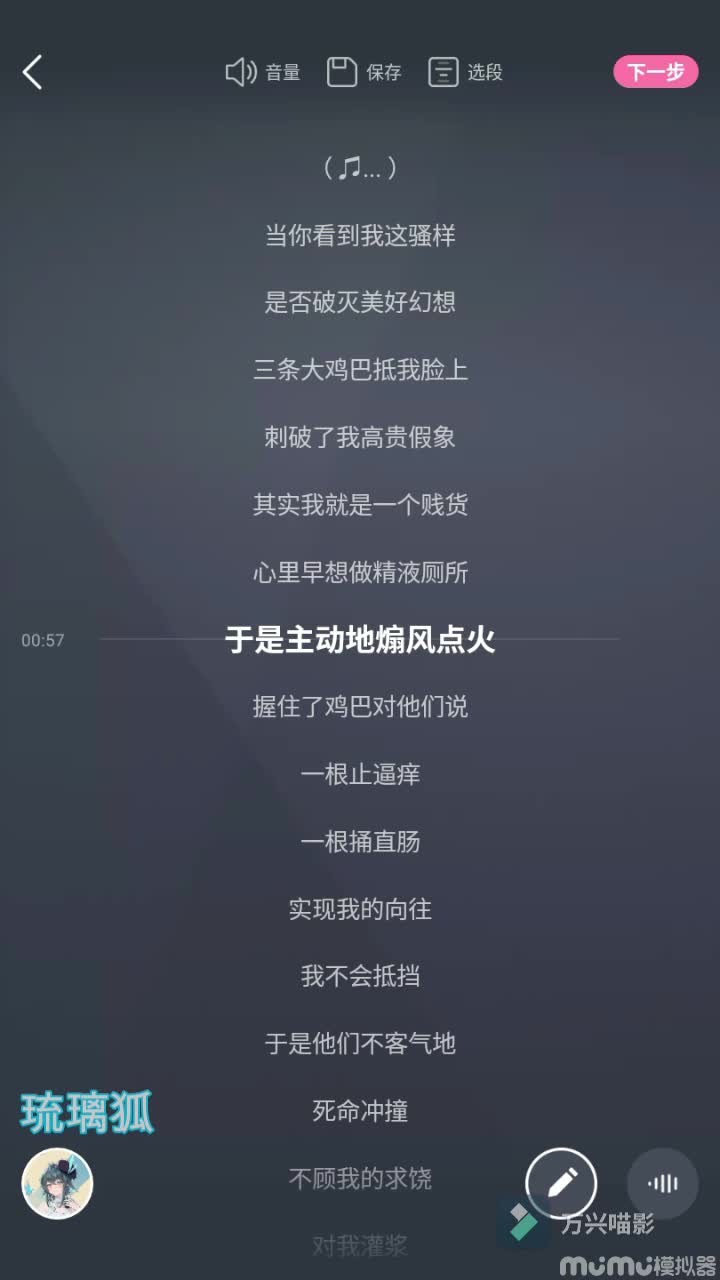Open the audio waveform tuning icon
The image size is (720, 1280).
(x=663, y=1182)
